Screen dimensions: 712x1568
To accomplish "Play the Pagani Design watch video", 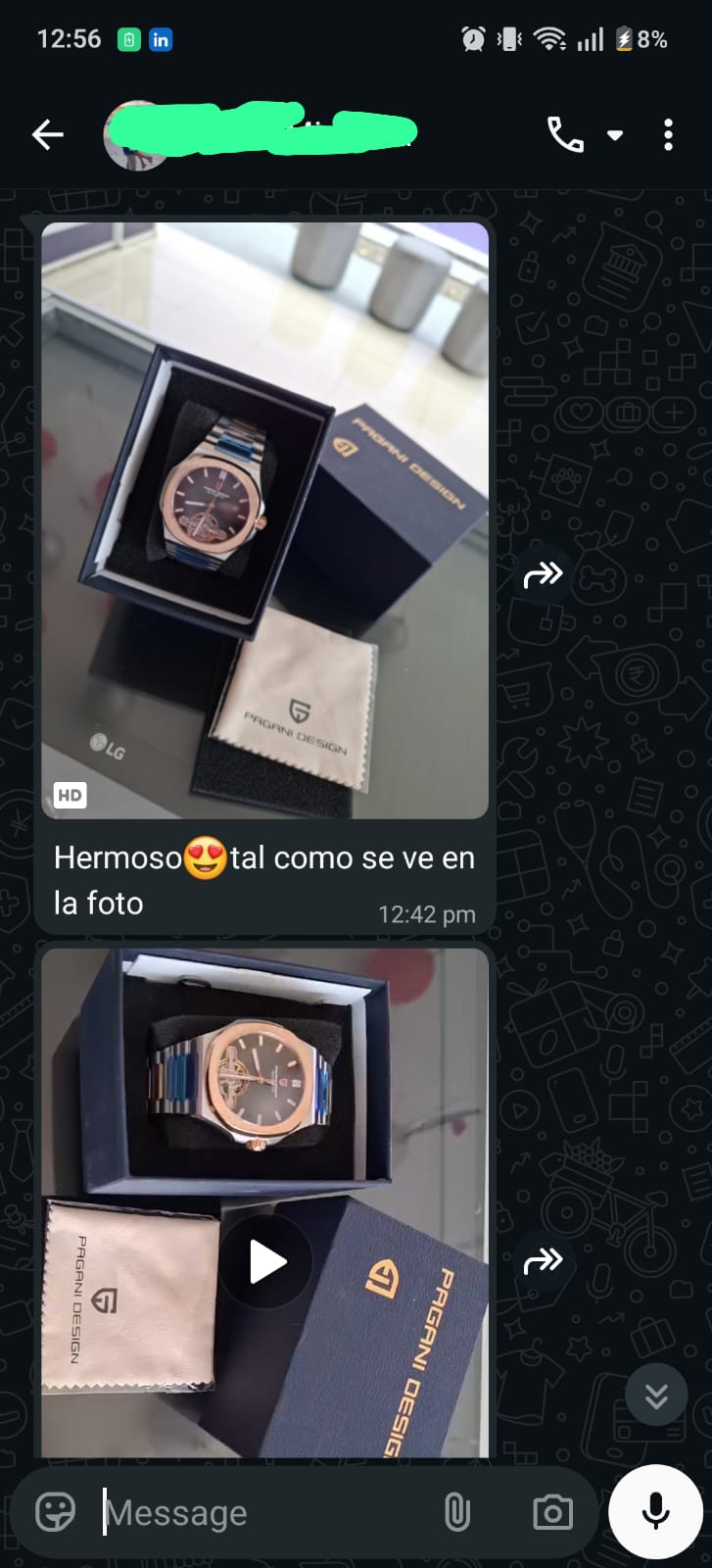I will click(265, 1261).
